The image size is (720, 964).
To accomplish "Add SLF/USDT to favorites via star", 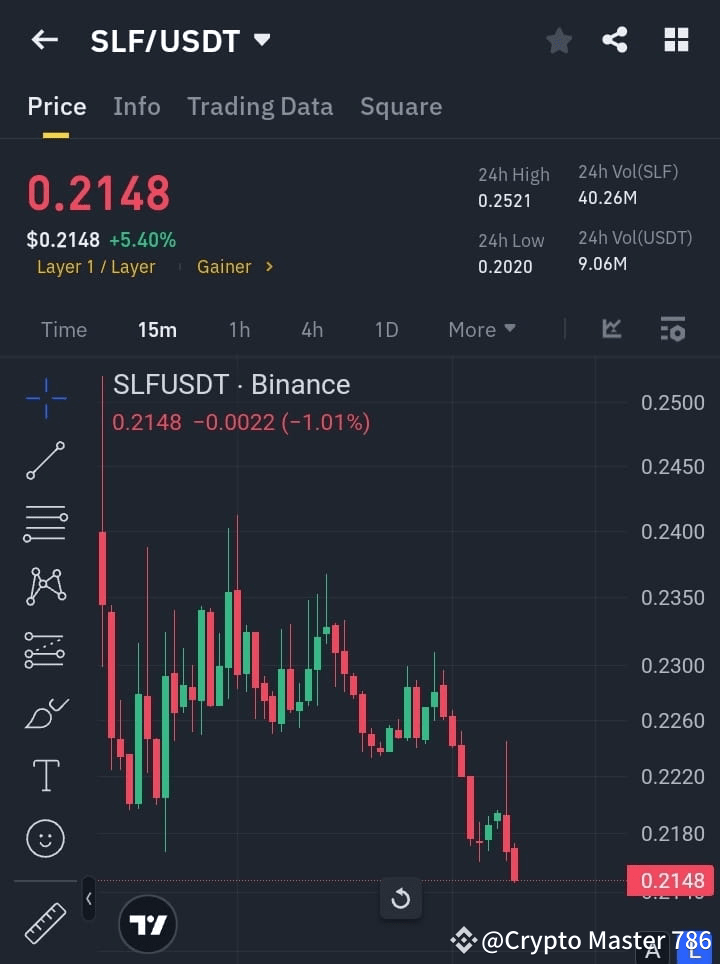I will pyautogui.click(x=558, y=40).
